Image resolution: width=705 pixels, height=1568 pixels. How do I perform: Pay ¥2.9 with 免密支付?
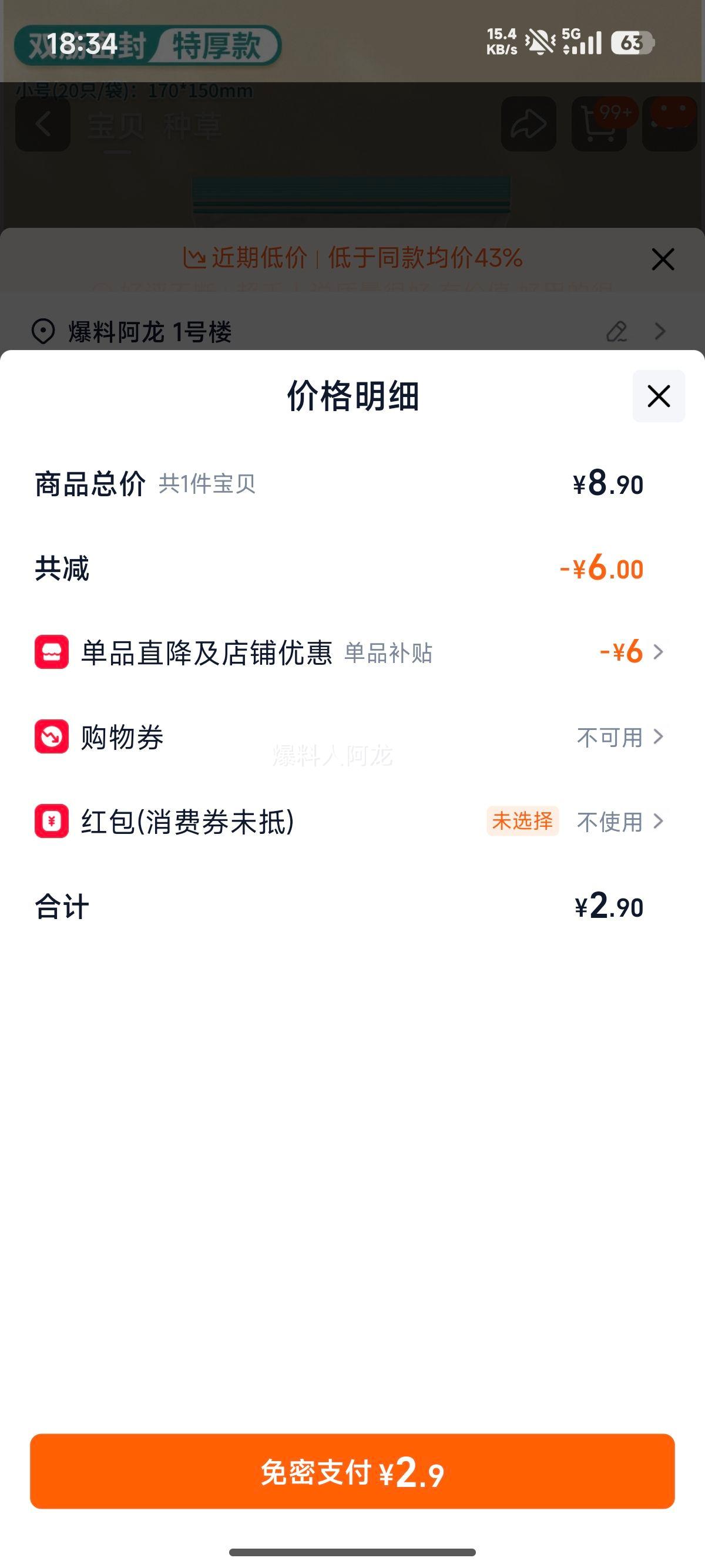[x=352, y=1471]
